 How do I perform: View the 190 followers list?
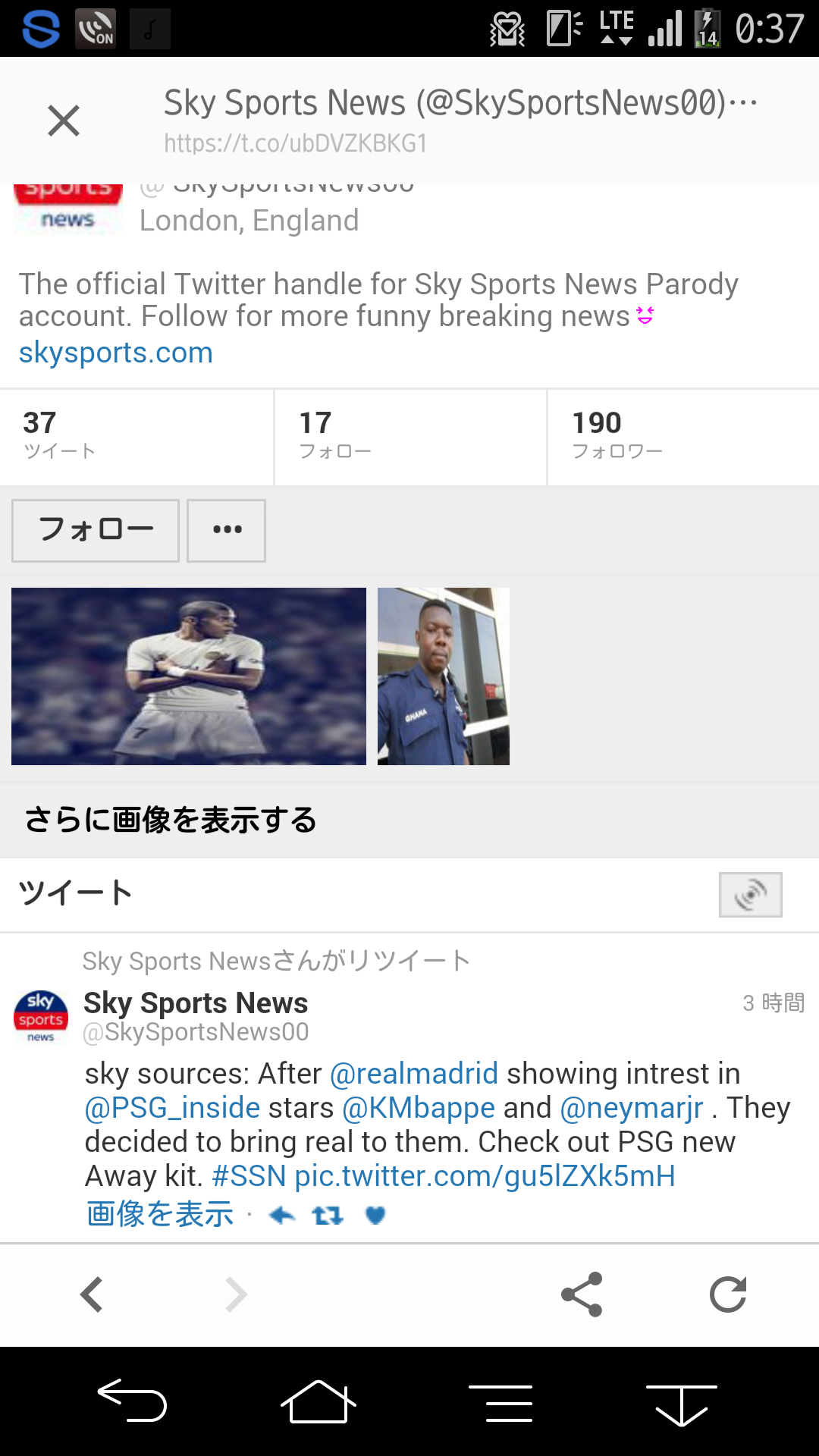[682, 437]
